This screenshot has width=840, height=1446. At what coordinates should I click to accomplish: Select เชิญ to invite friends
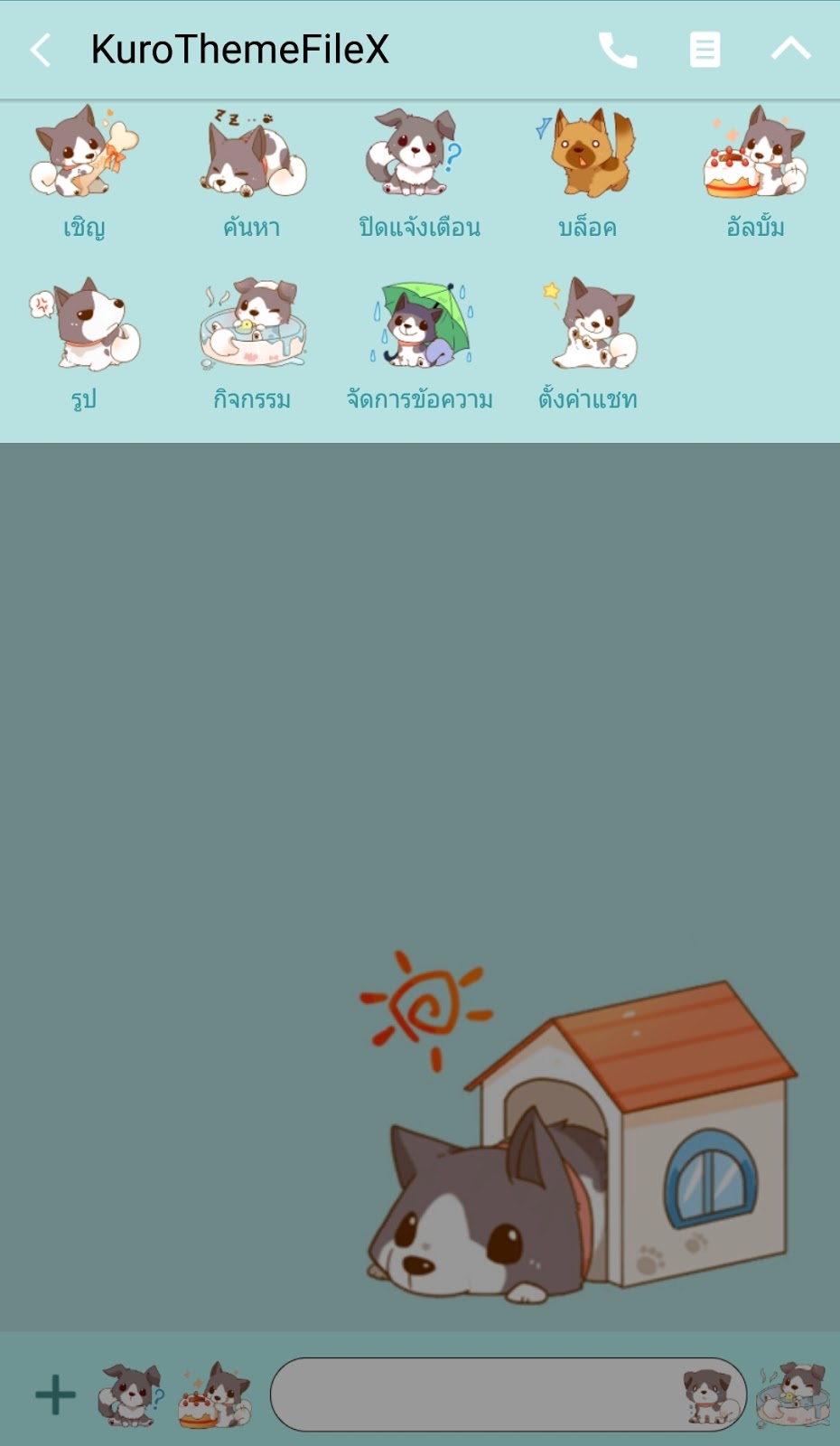(84, 172)
